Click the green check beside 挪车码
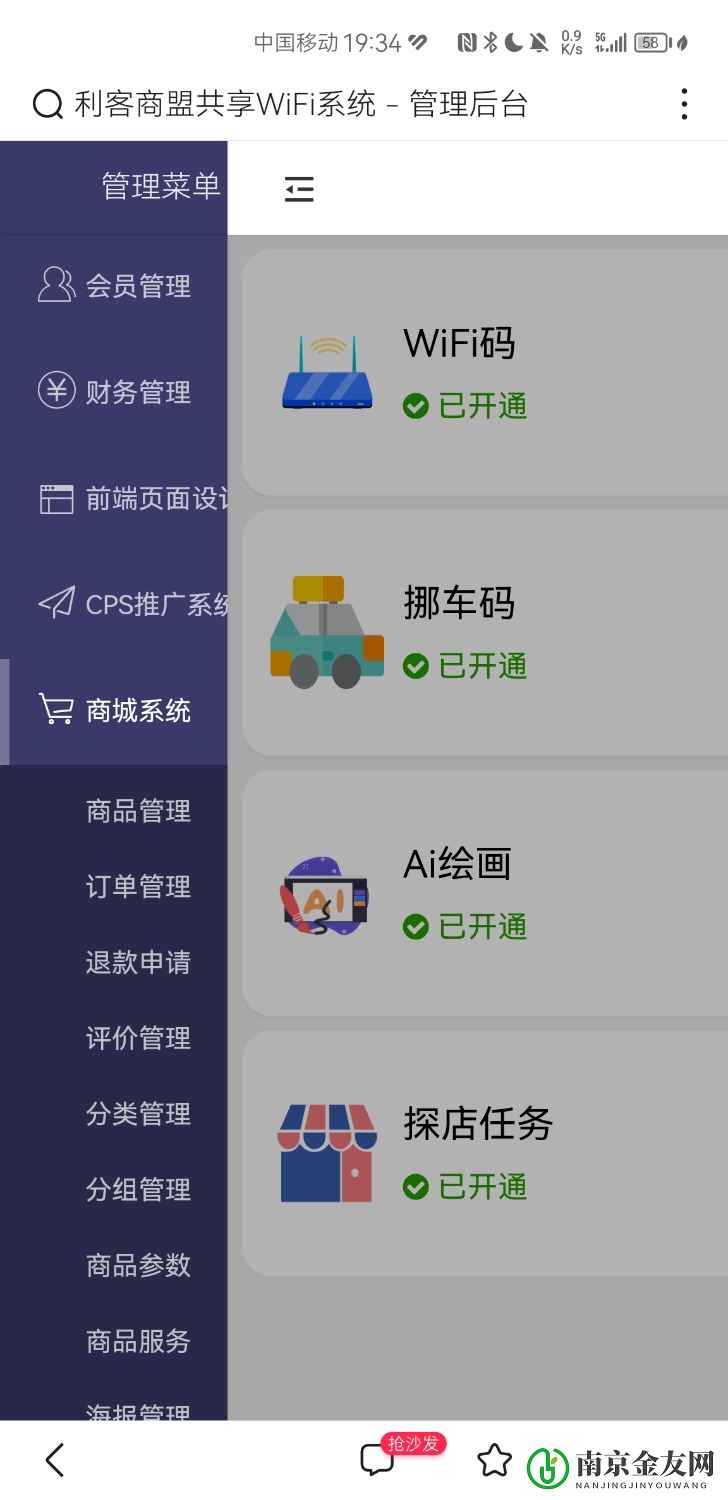Screen dimensions: 728x1500 [416, 667]
